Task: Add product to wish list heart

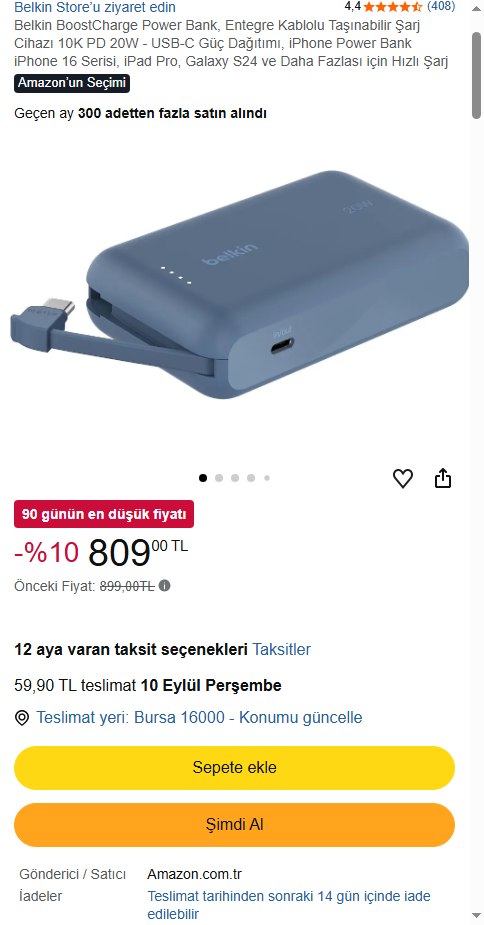Action: pos(403,478)
